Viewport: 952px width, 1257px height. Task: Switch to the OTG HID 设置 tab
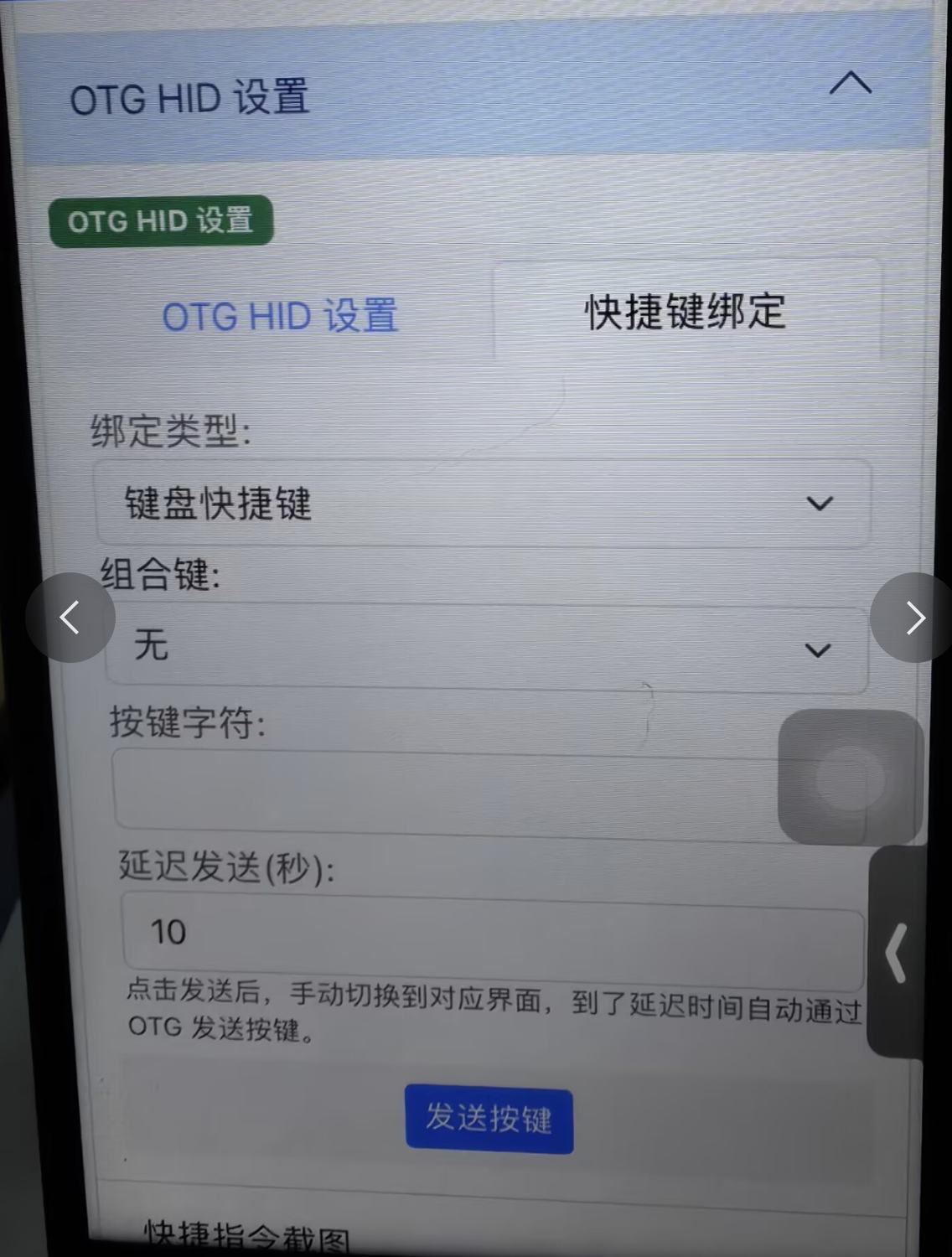pyautogui.click(x=279, y=317)
